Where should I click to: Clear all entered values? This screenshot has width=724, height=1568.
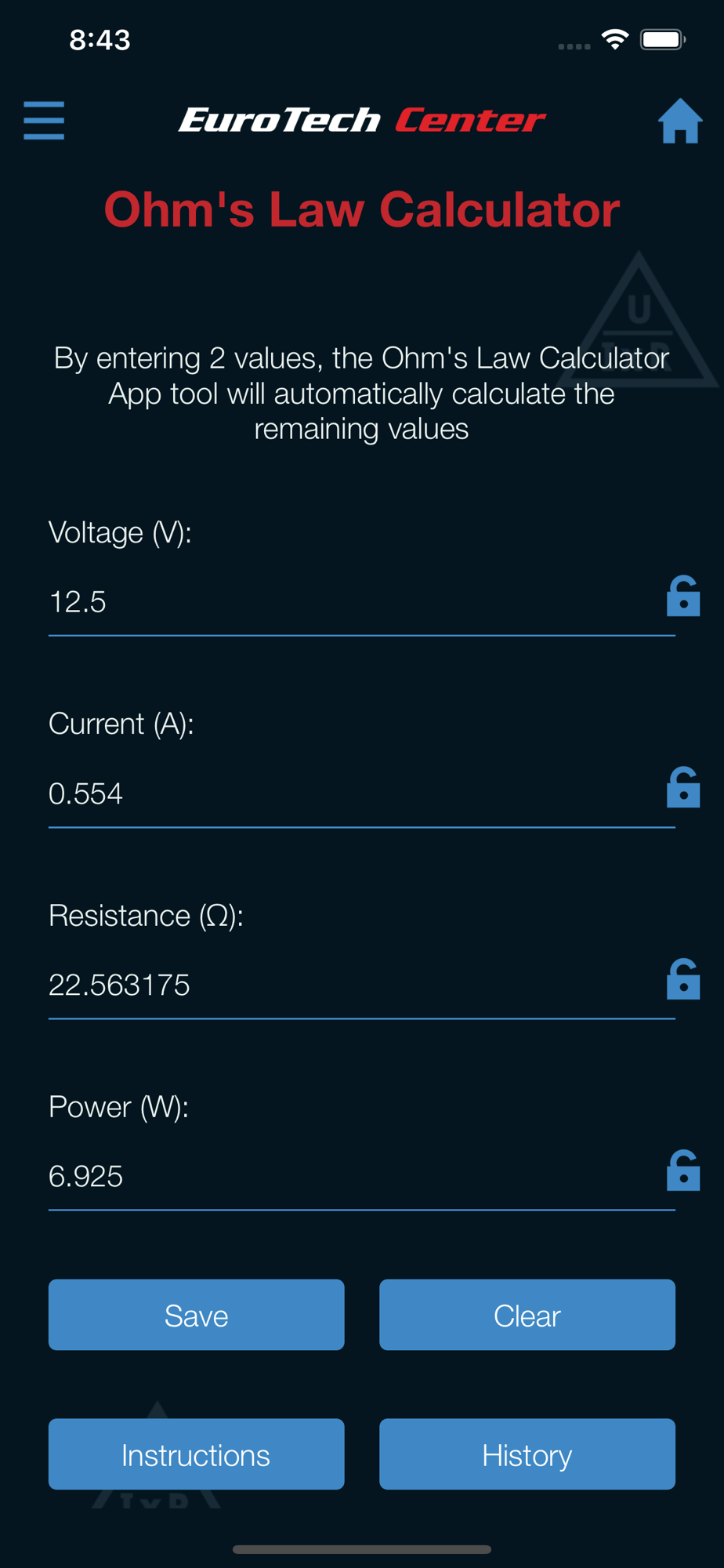[x=527, y=1315]
